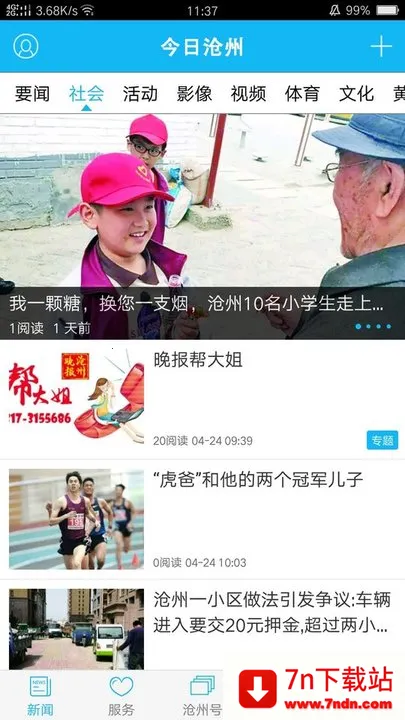405x720 pixels.
Task: Open the 晚报帮大姐 article
Action: (202, 399)
